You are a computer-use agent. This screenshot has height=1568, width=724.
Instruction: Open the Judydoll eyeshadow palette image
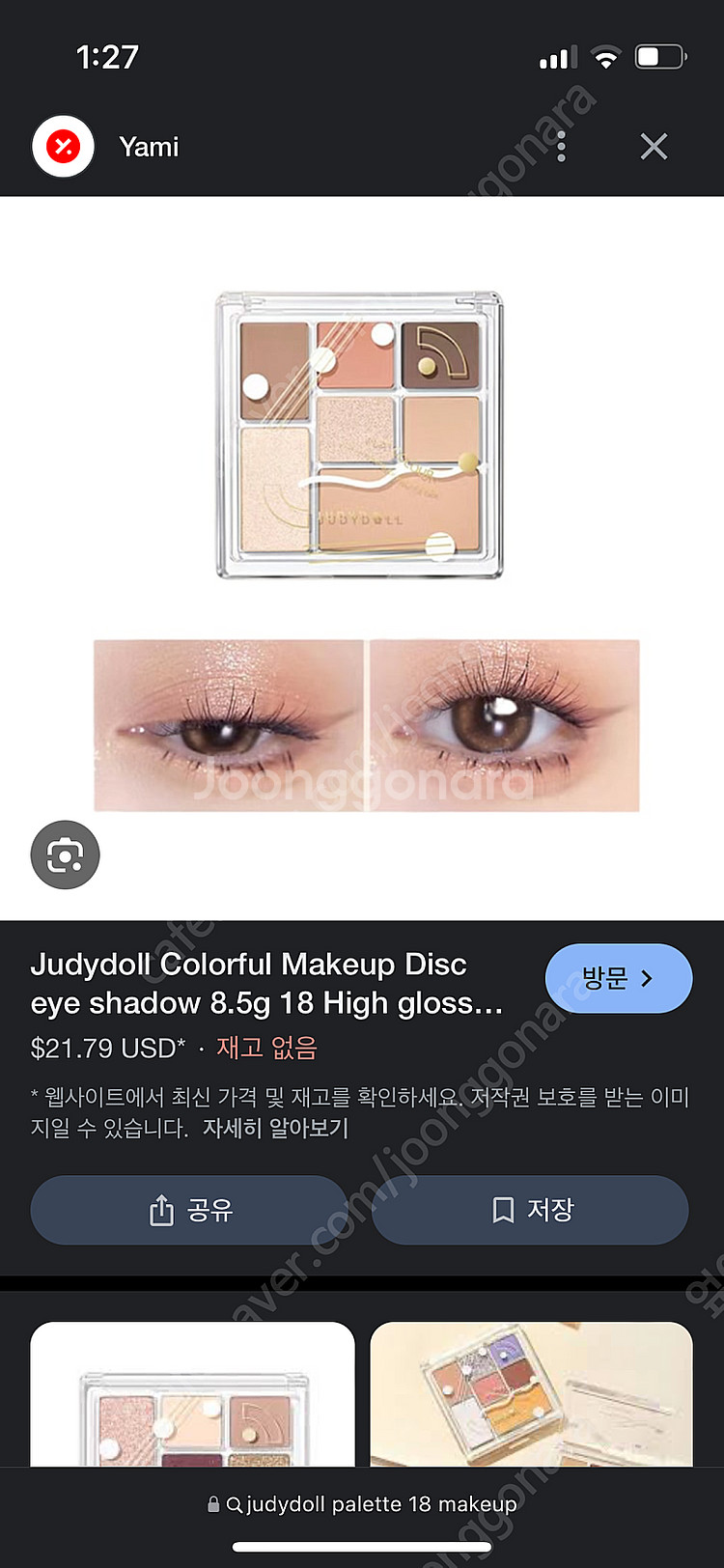[360, 436]
